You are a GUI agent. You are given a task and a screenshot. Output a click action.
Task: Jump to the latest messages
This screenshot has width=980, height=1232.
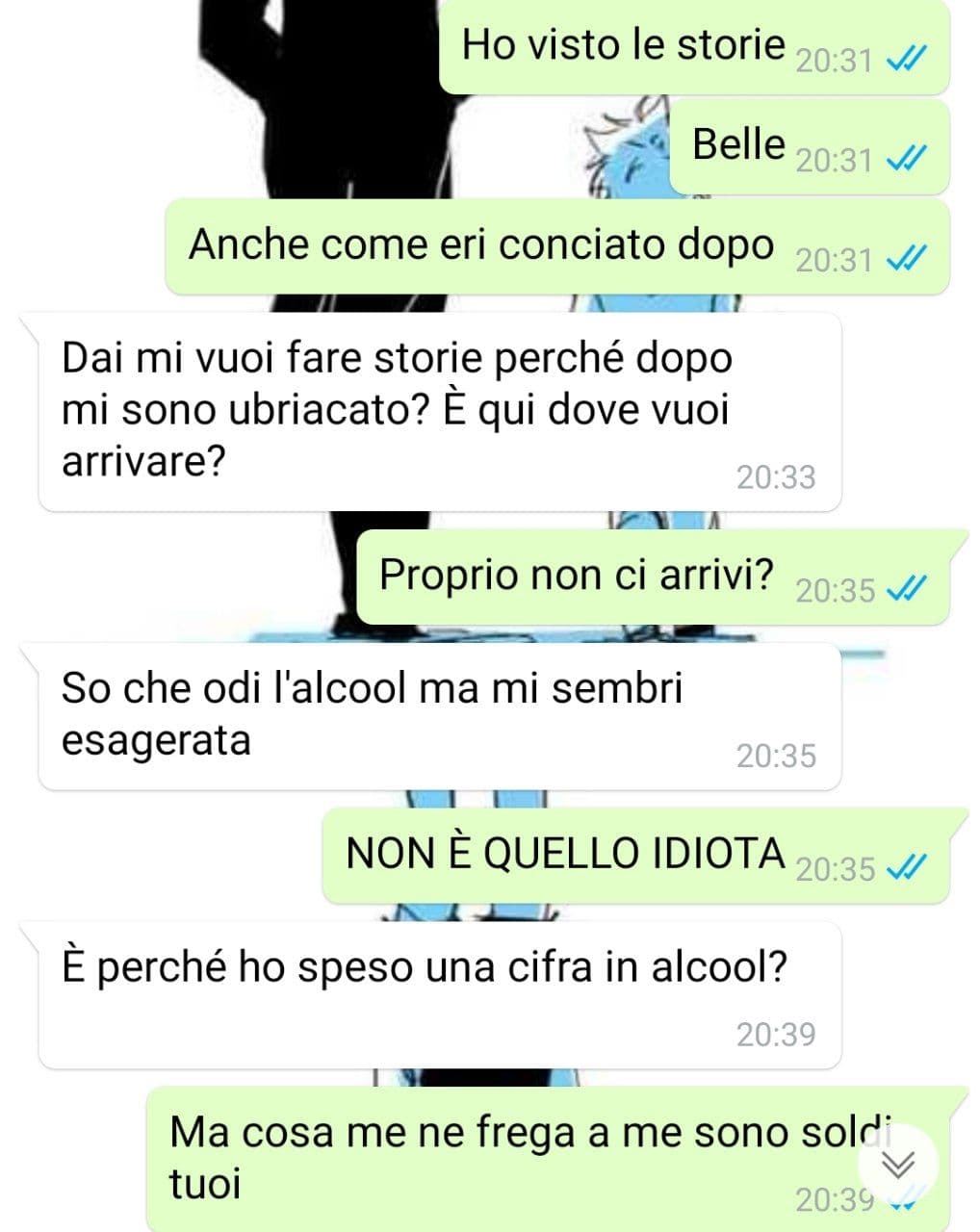click(897, 1165)
